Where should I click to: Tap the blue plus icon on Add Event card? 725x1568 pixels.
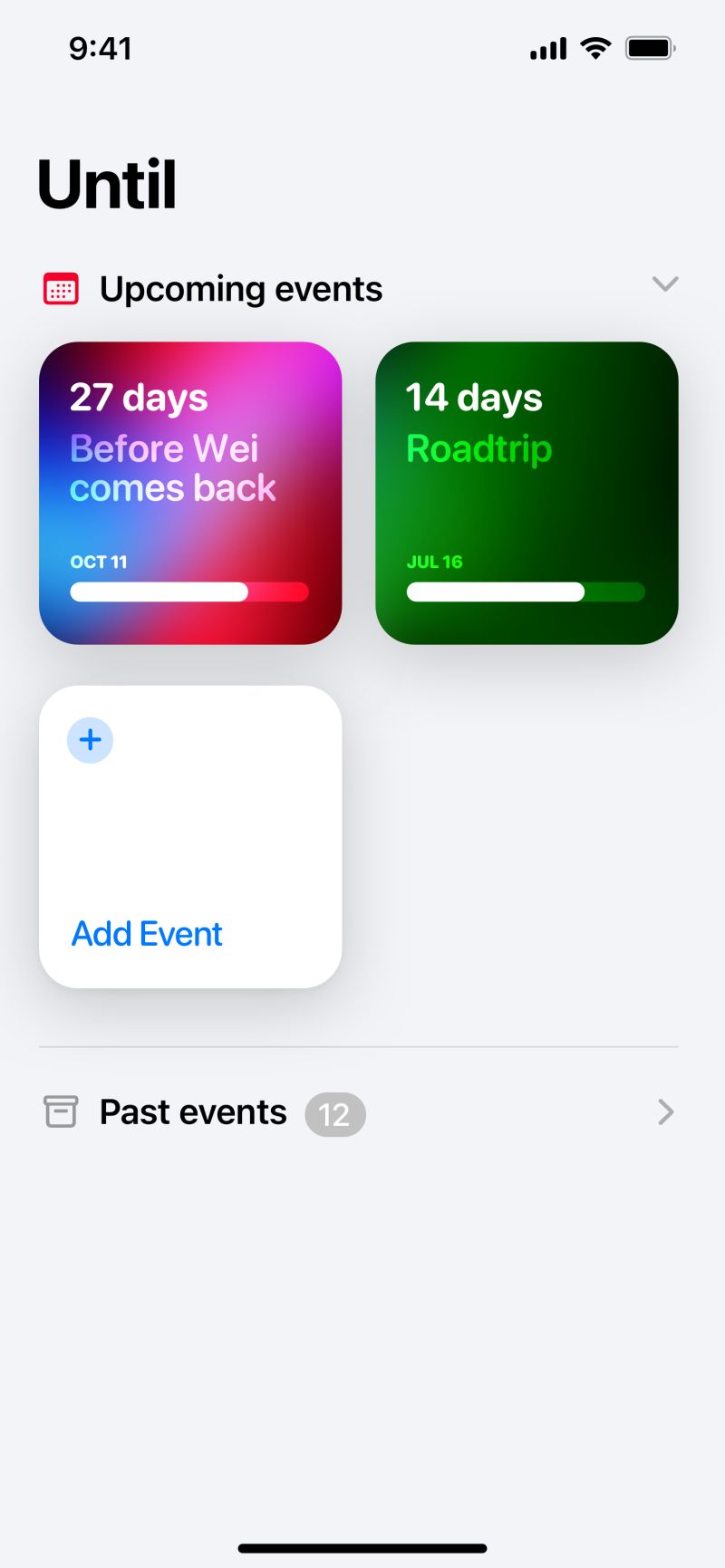(89, 740)
